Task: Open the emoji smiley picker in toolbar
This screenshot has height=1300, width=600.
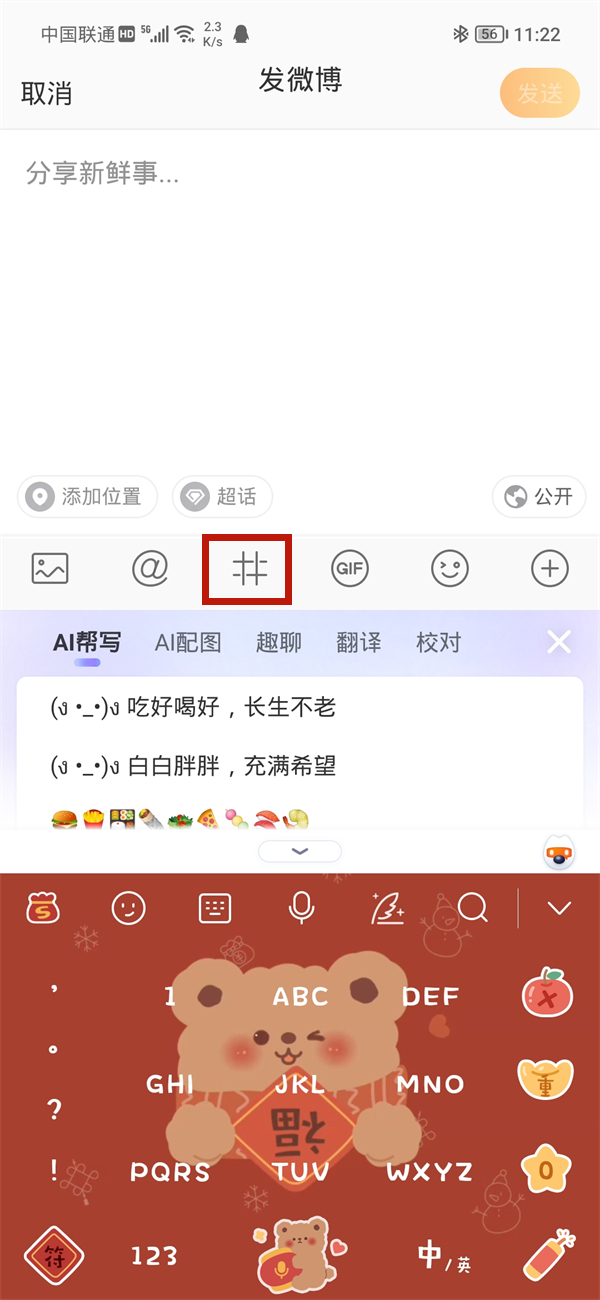Action: pyautogui.click(x=449, y=569)
